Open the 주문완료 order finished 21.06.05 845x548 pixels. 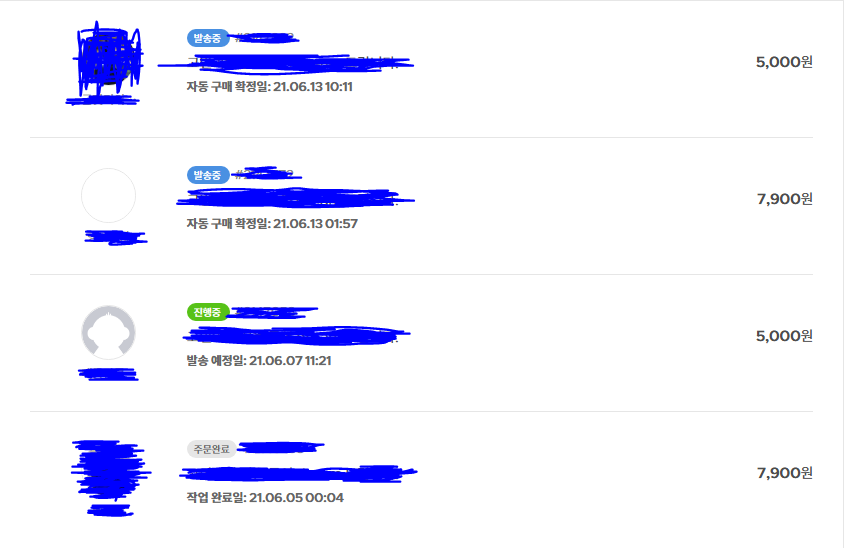[300, 473]
